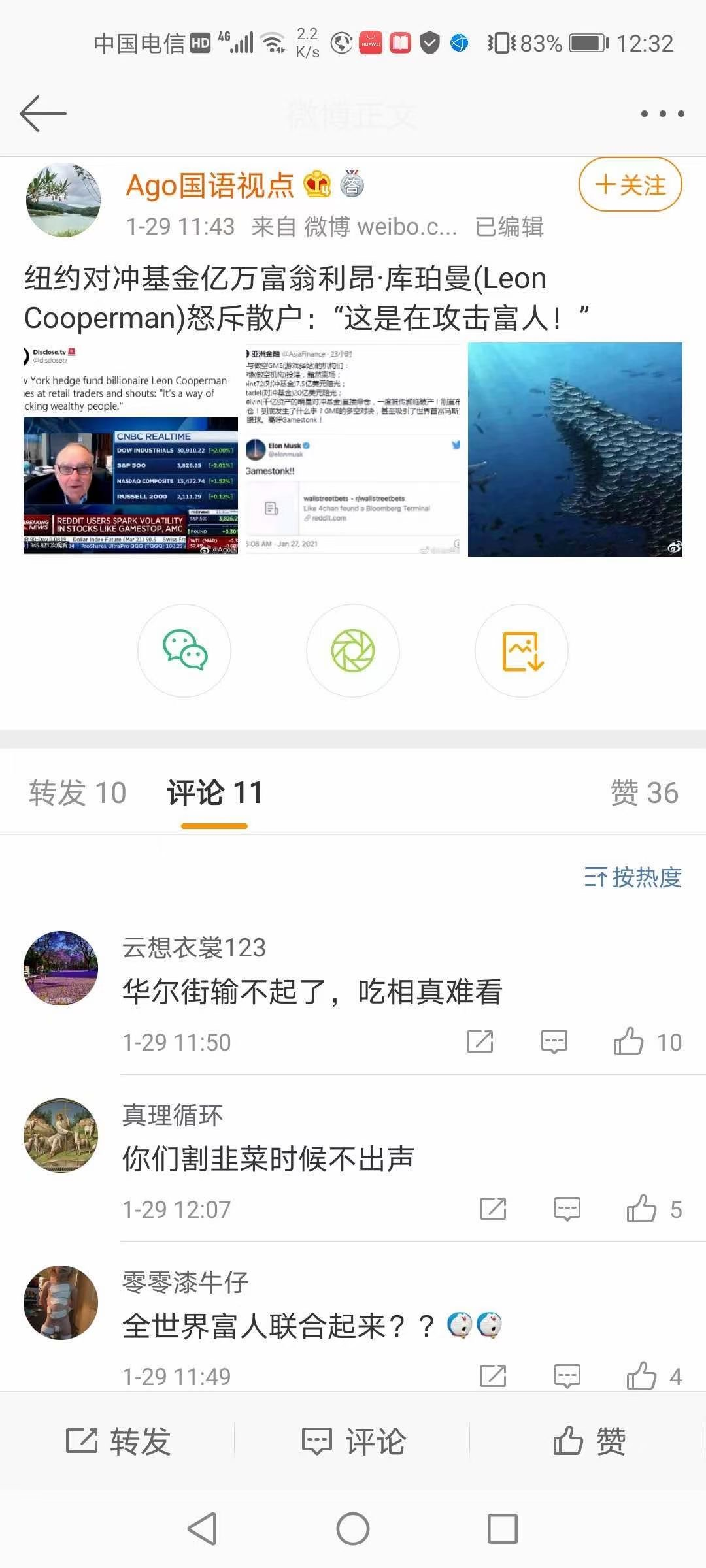This screenshot has width=706, height=1568.
Task: Repost 零零漆牛仔's comment
Action: (493, 1376)
